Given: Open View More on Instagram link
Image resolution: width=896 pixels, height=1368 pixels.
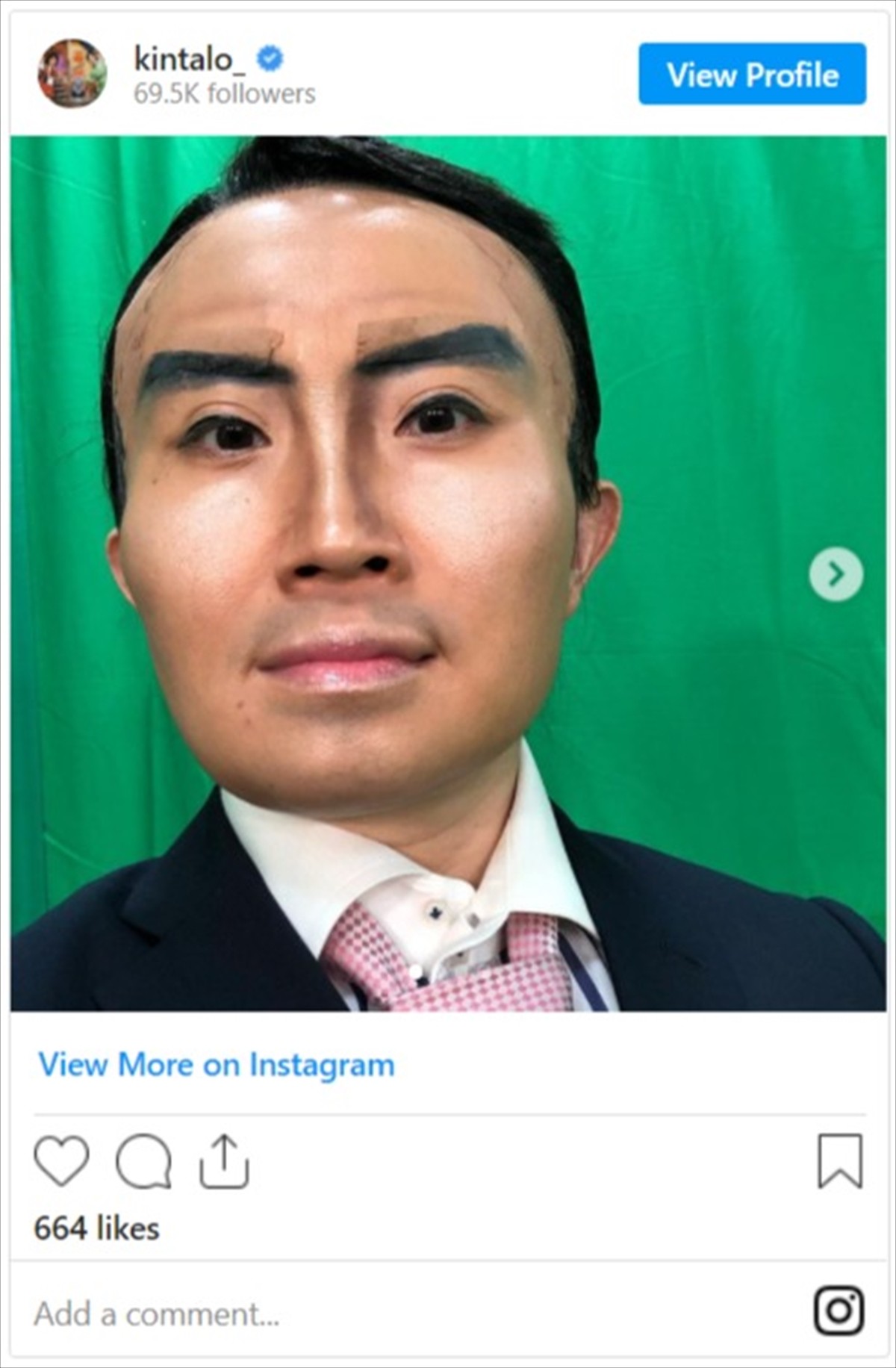Looking at the screenshot, I should click(217, 1065).
